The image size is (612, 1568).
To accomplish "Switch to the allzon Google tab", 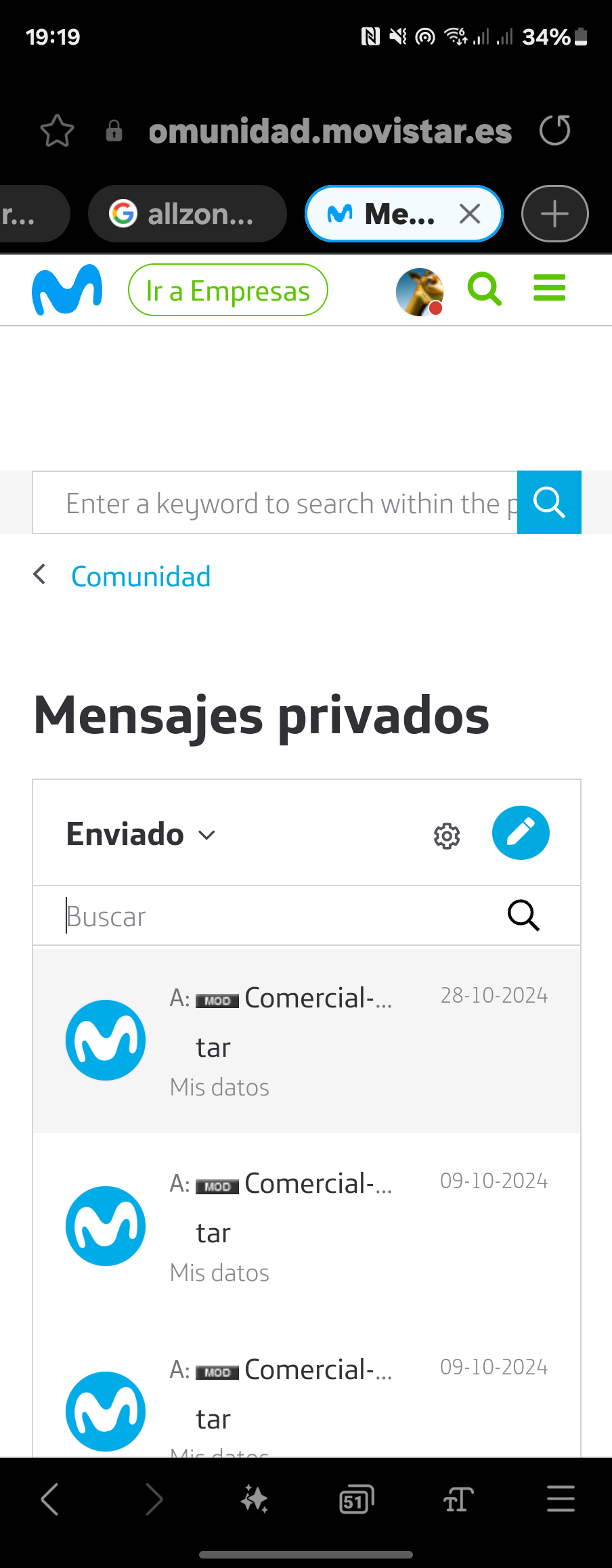I will pyautogui.click(x=188, y=213).
